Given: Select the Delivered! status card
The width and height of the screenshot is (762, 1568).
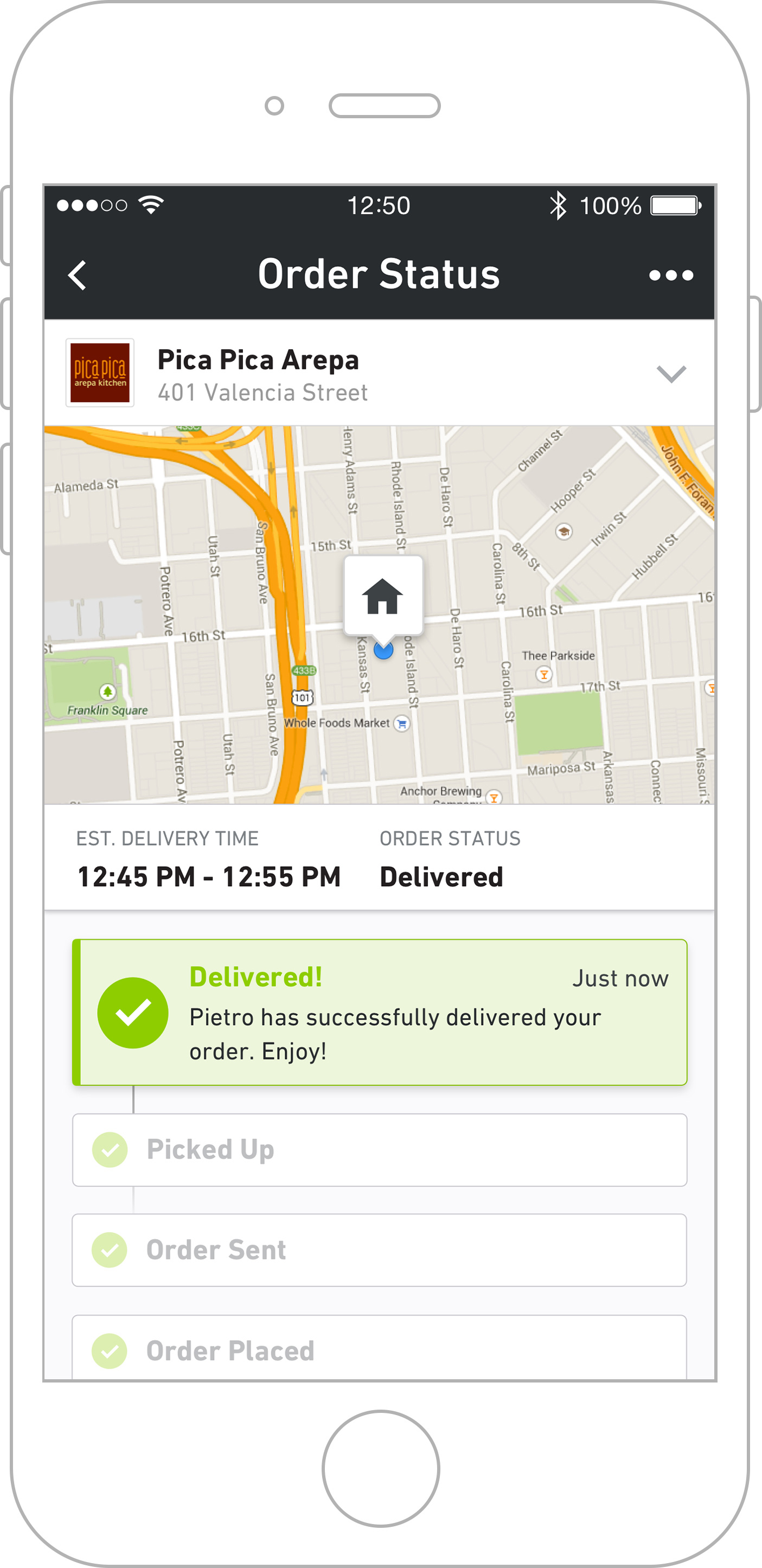Looking at the screenshot, I should (380, 1012).
